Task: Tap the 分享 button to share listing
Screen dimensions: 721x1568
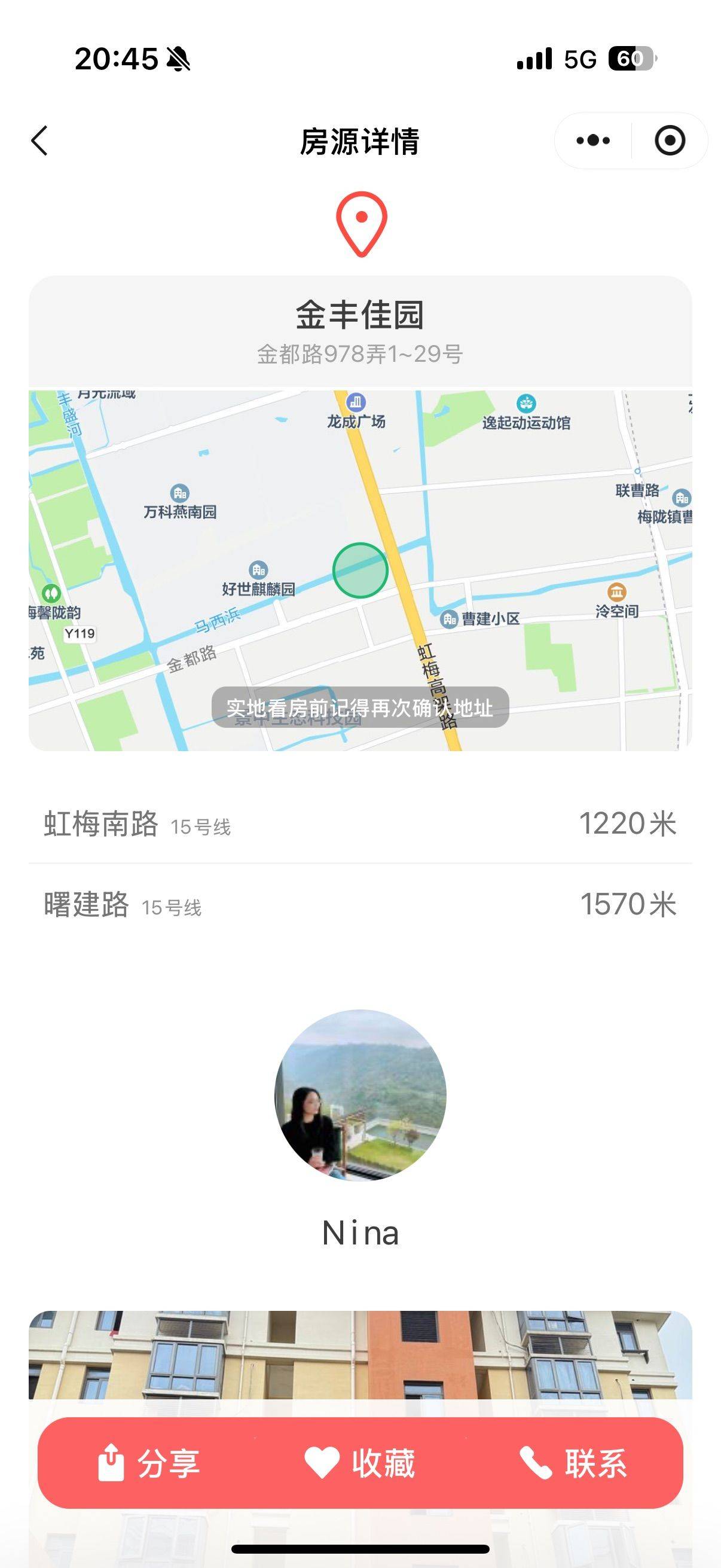Action: 149,1463
